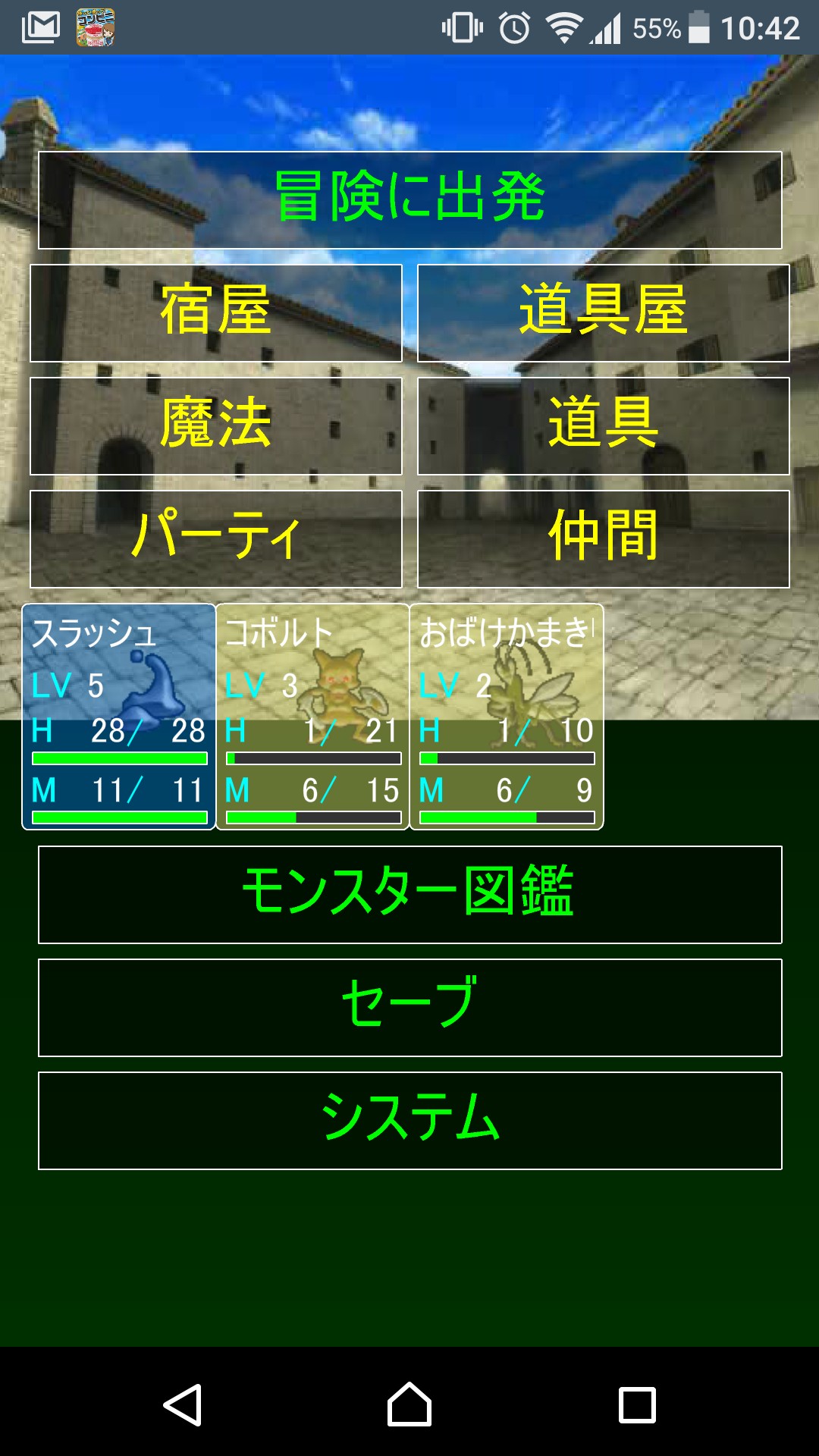Open the 仲間 companions menu

[x=604, y=539]
